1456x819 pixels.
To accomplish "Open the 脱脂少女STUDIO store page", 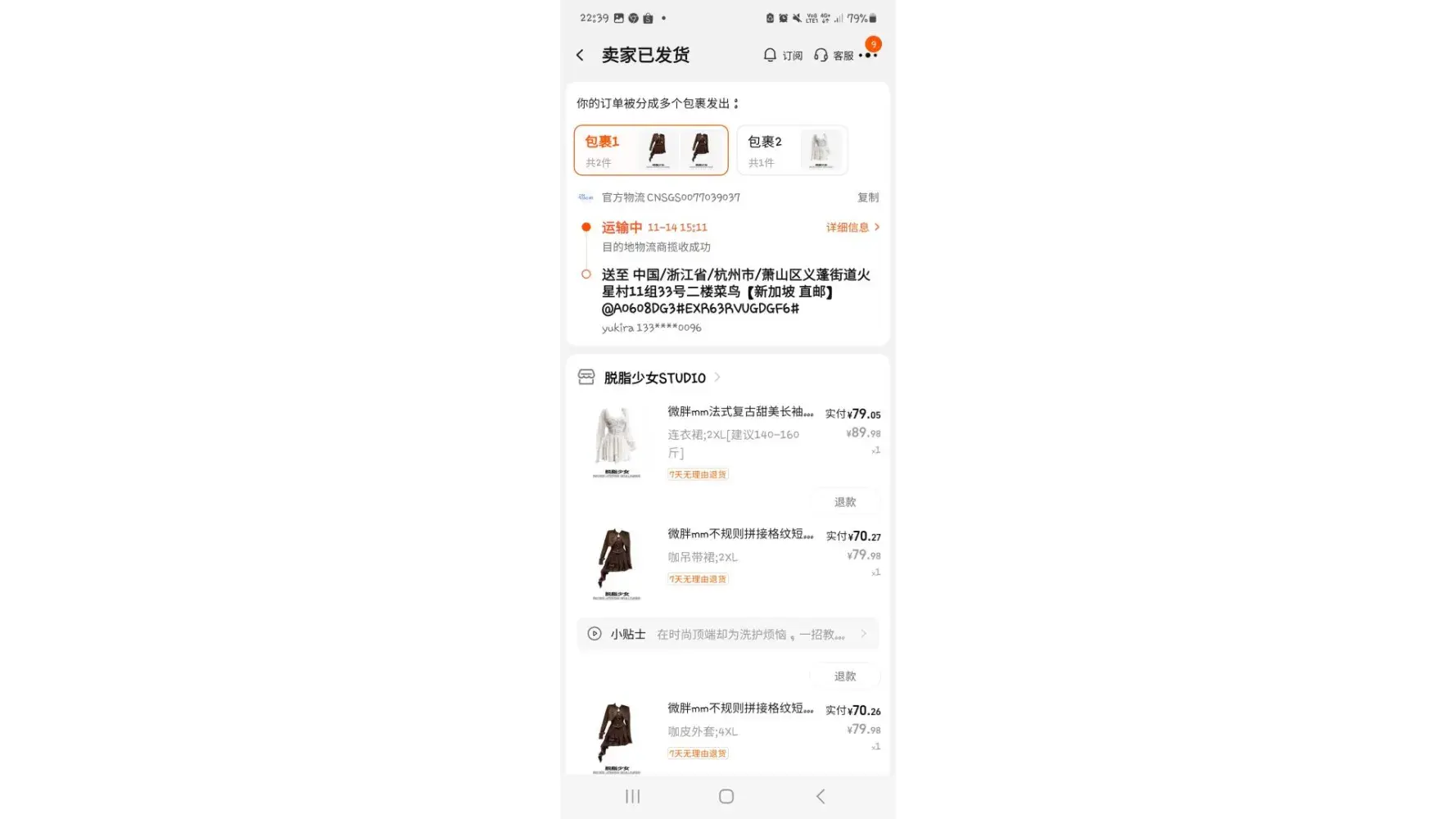I will pos(654,378).
